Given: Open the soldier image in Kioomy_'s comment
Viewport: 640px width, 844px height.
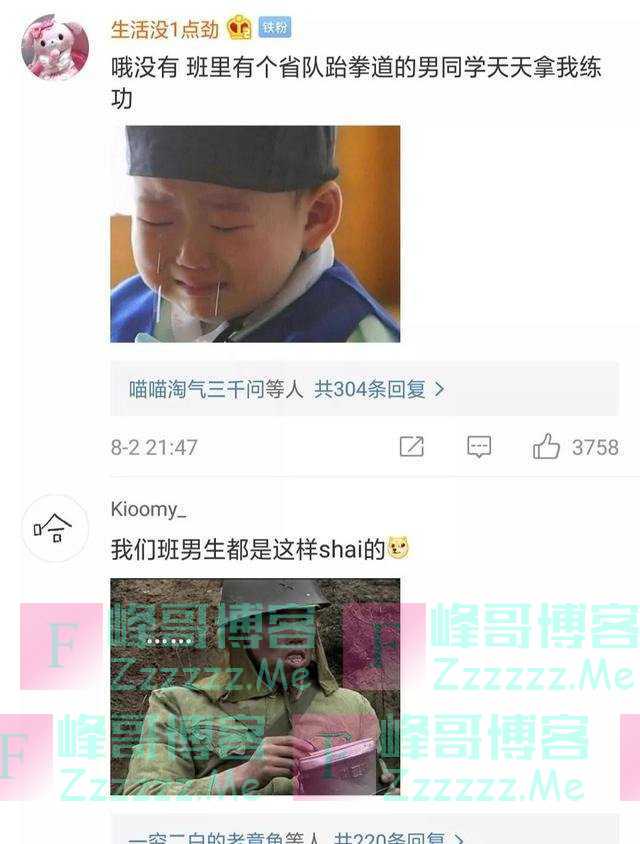Looking at the screenshot, I should 255,686.
